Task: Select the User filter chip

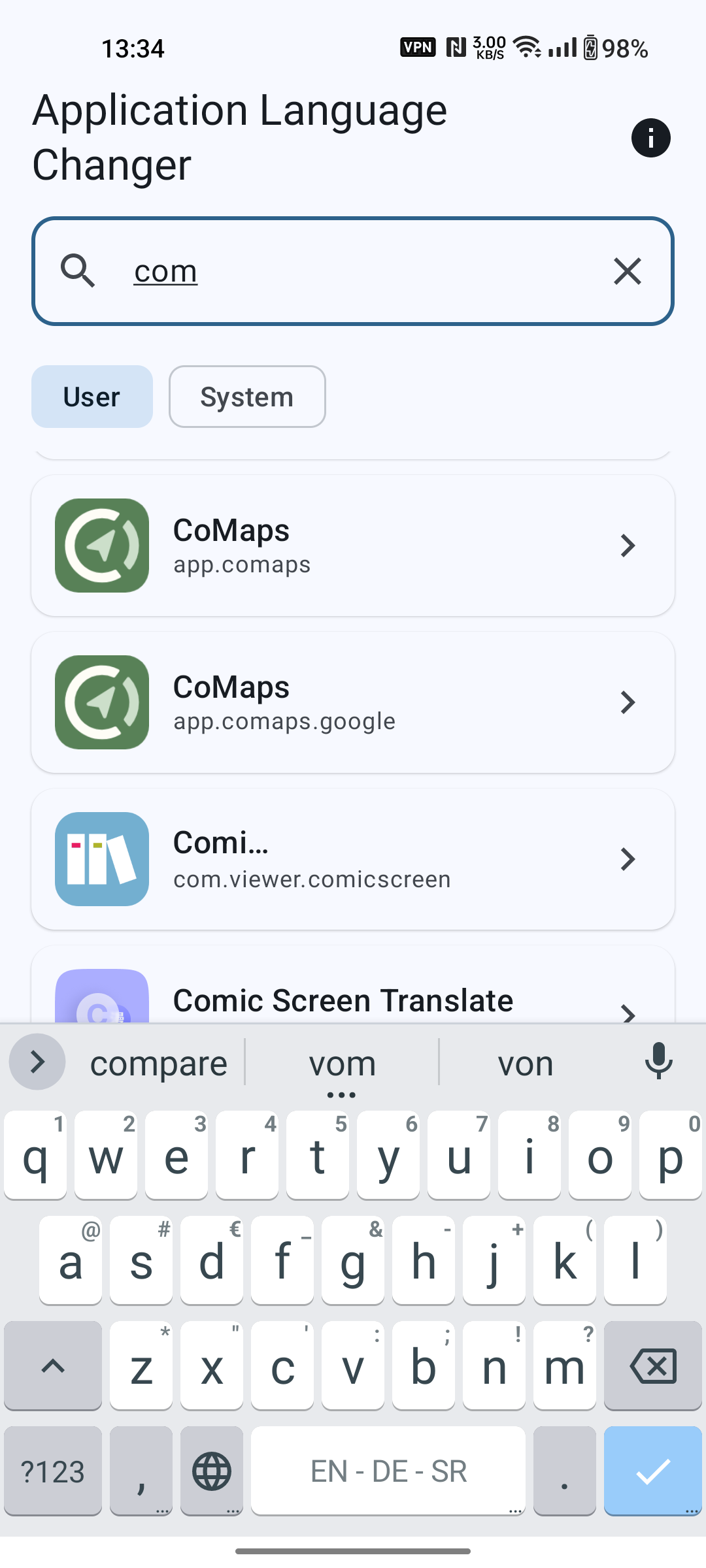Action: pyautogui.click(x=92, y=396)
